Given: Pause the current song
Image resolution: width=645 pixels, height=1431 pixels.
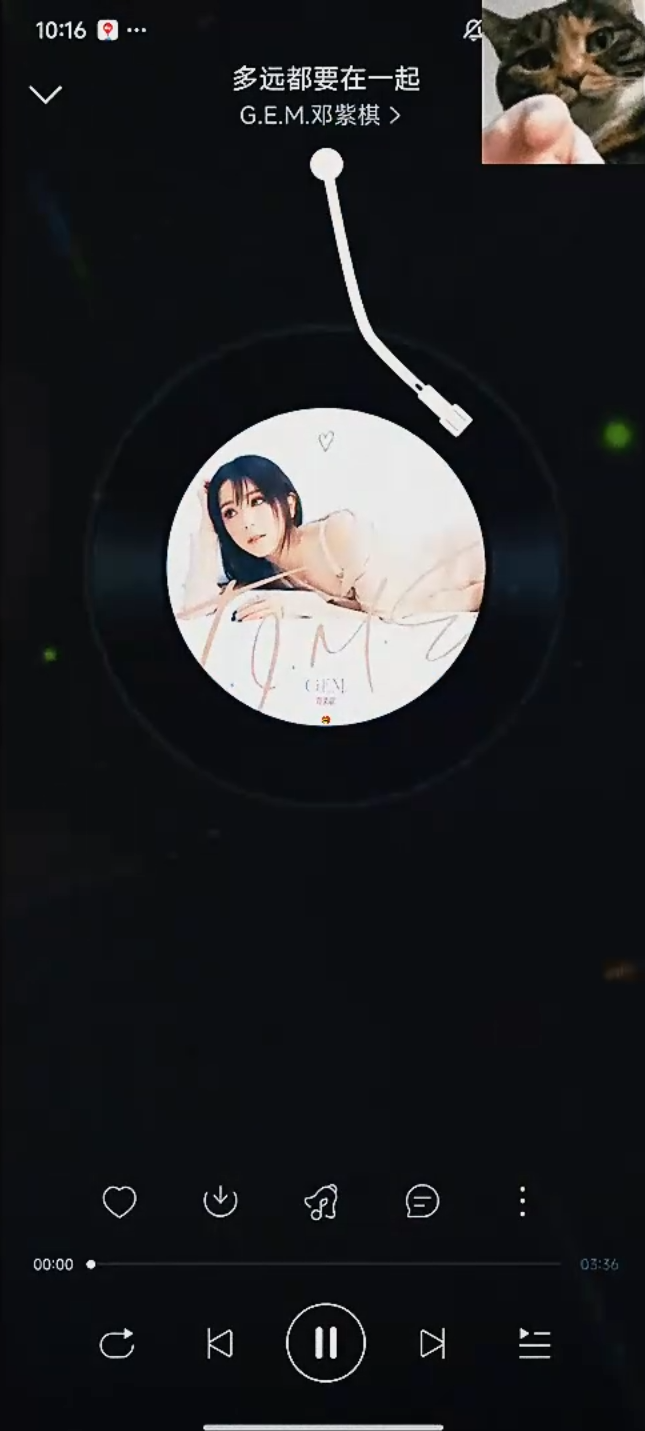Looking at the screenshot, I should [326, 1343].
